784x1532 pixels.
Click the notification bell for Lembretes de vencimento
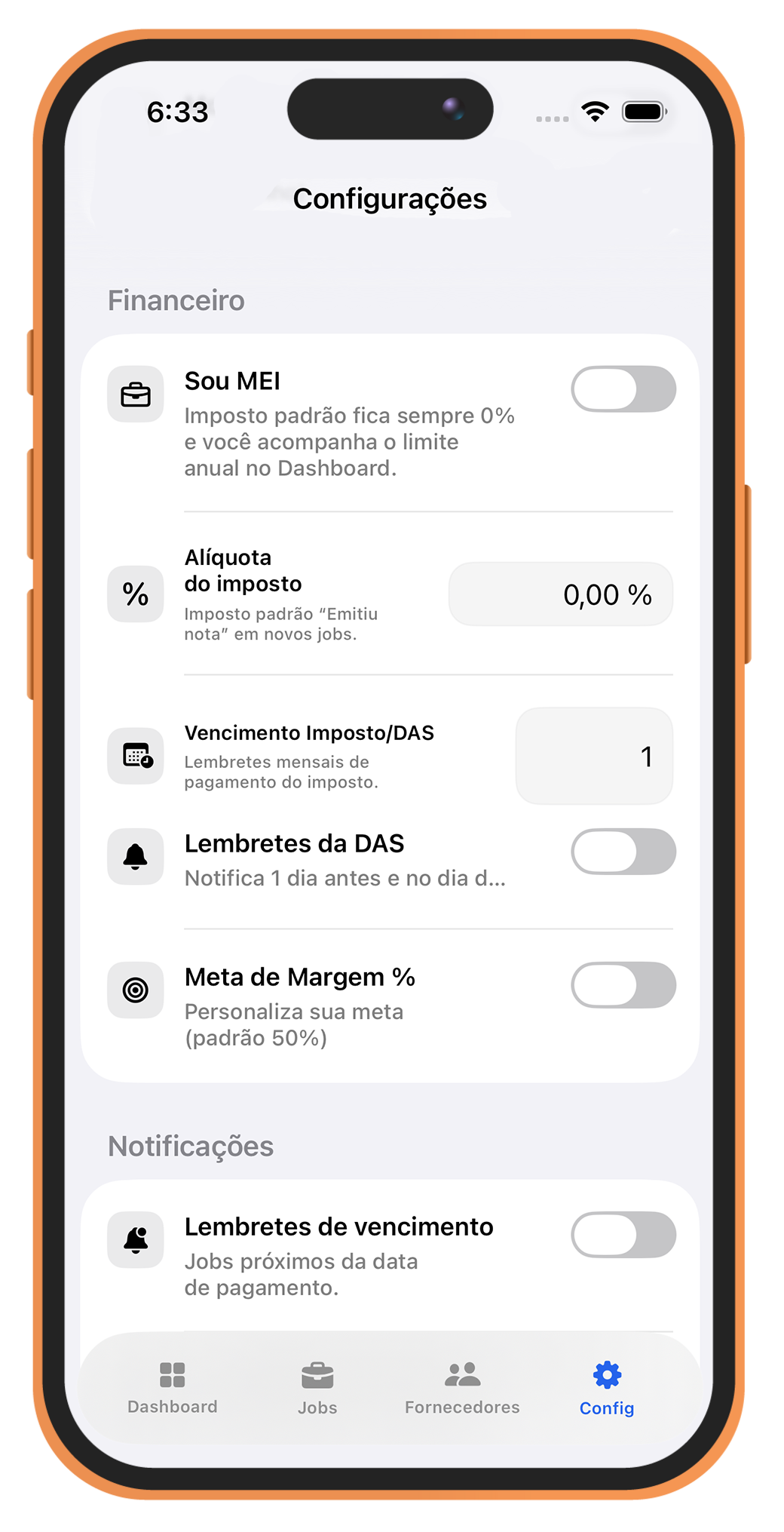click(x=136, y=1239)
